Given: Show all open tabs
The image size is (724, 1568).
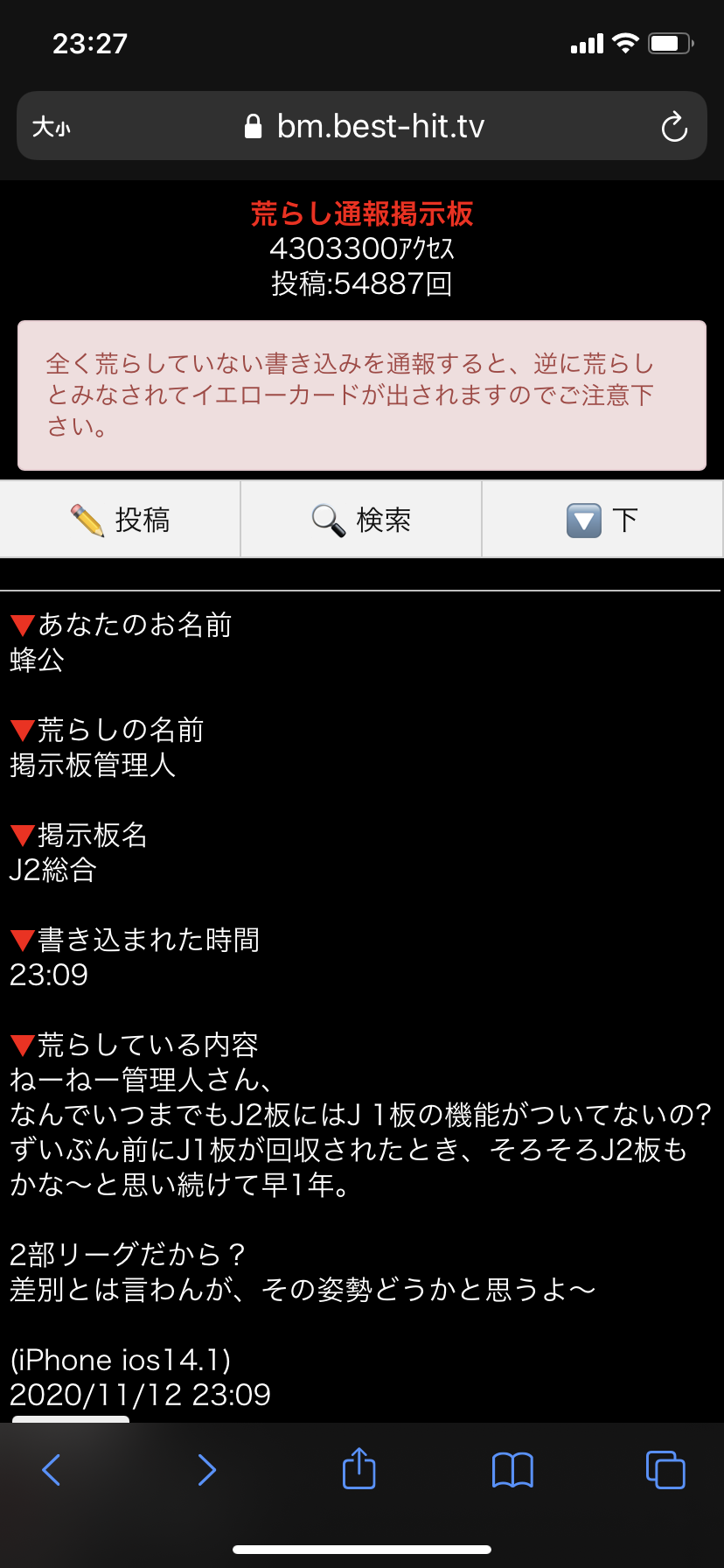Looking at the screenshot, I should point(665,1469).
